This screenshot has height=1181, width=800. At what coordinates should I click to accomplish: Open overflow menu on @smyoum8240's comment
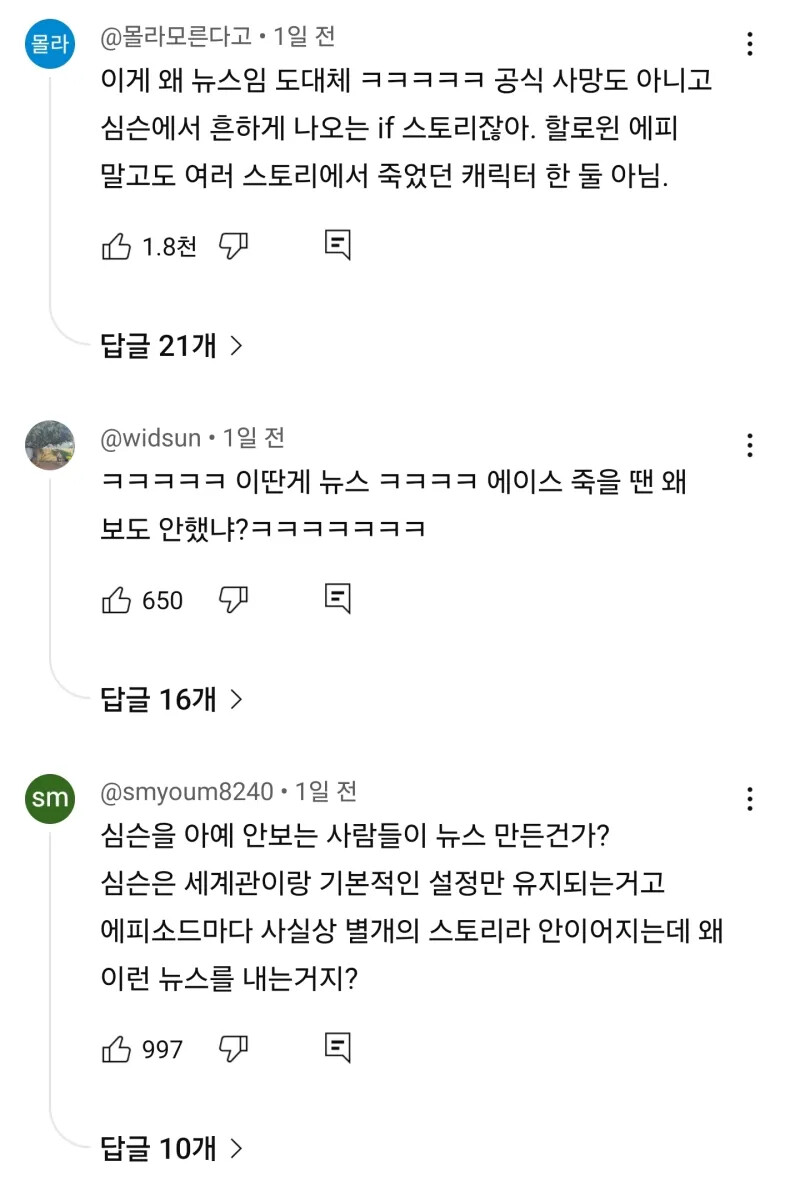750,799
